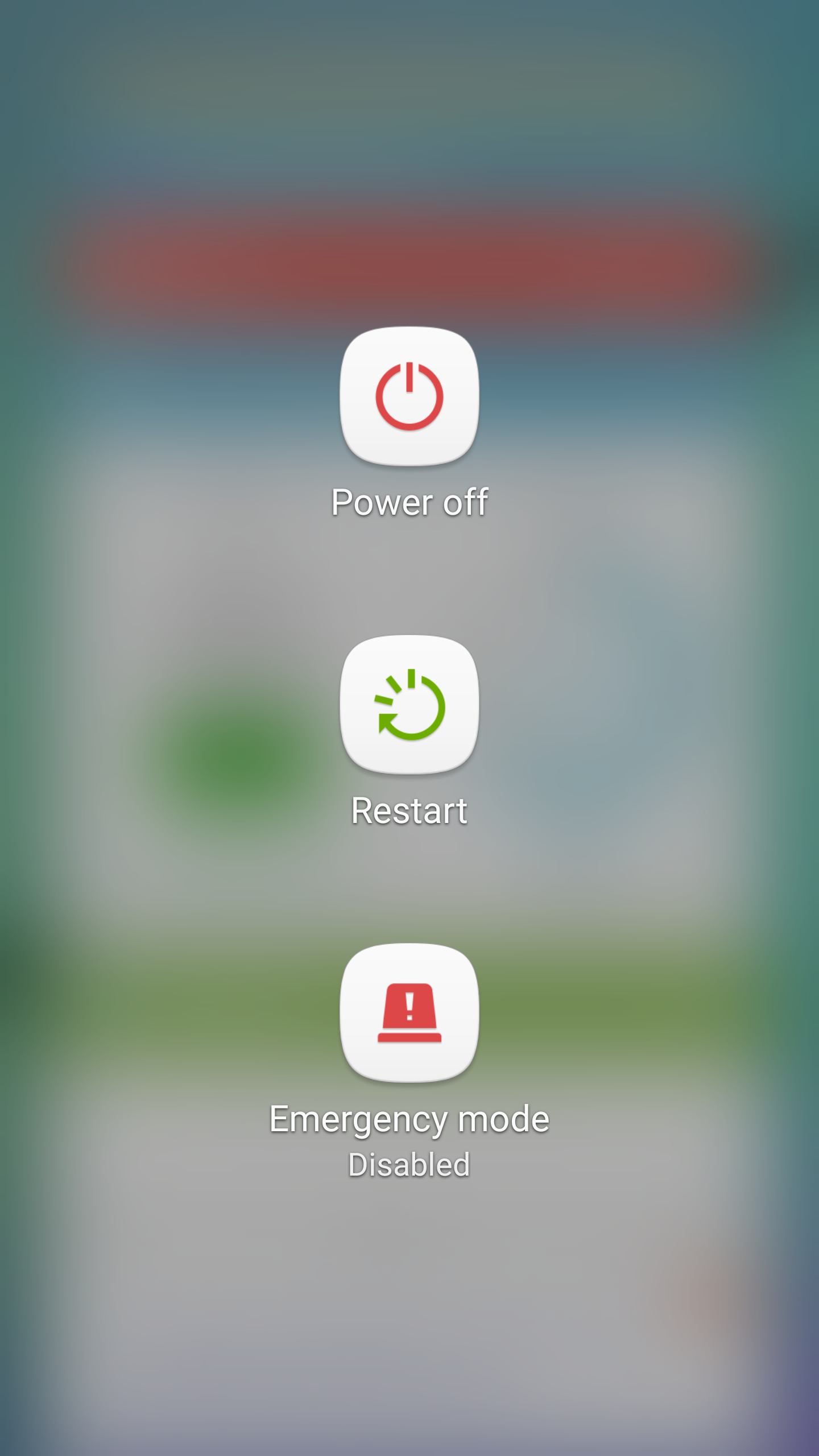The width and height of the screenshot is (819, 1456).
Task: Enable Emergency mode
Action: coord(409,1013)
